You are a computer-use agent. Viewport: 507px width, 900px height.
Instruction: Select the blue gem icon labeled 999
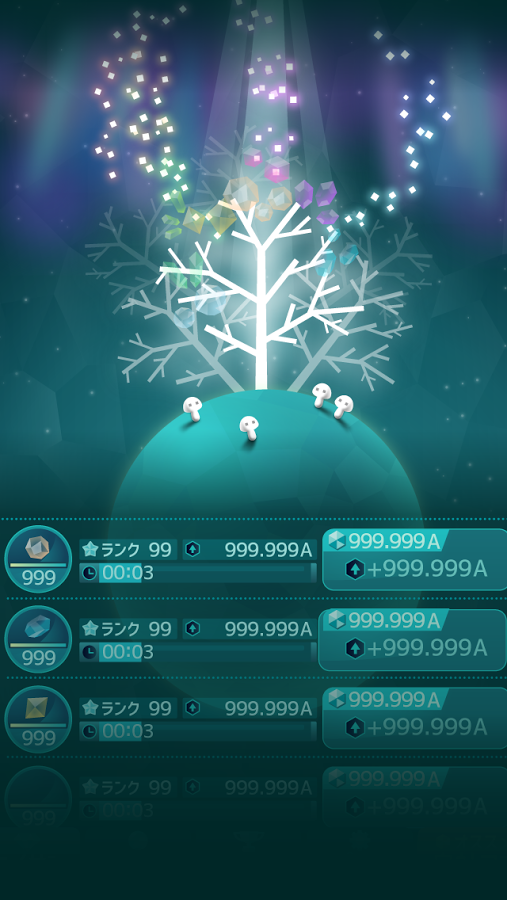[x=38, y=639]
